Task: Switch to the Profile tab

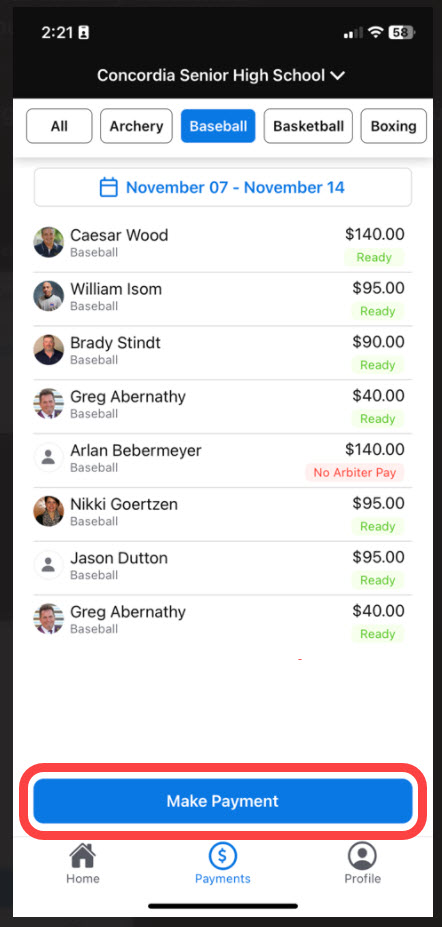Action: 363,864
